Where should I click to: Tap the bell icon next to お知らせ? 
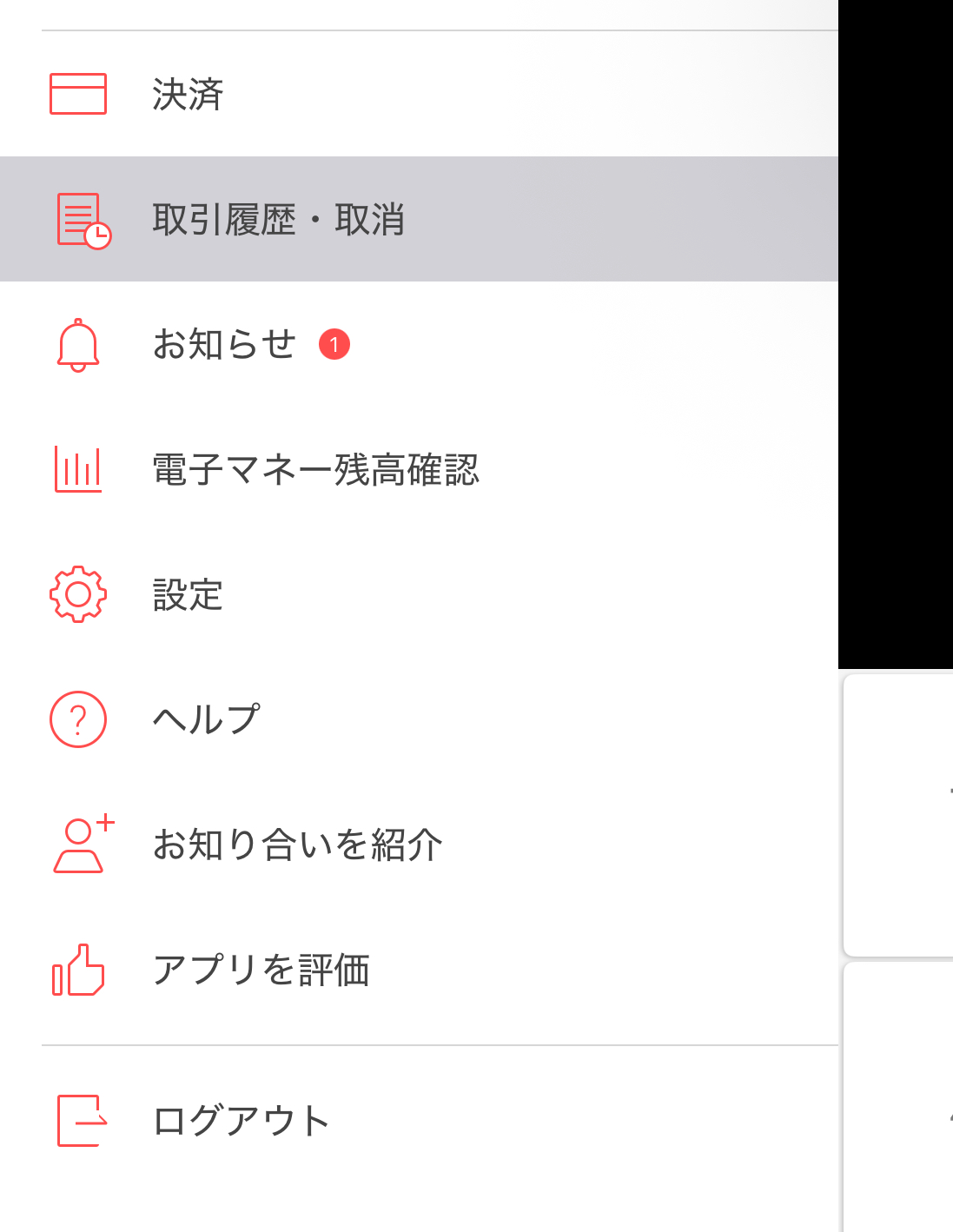pos(78,345)
